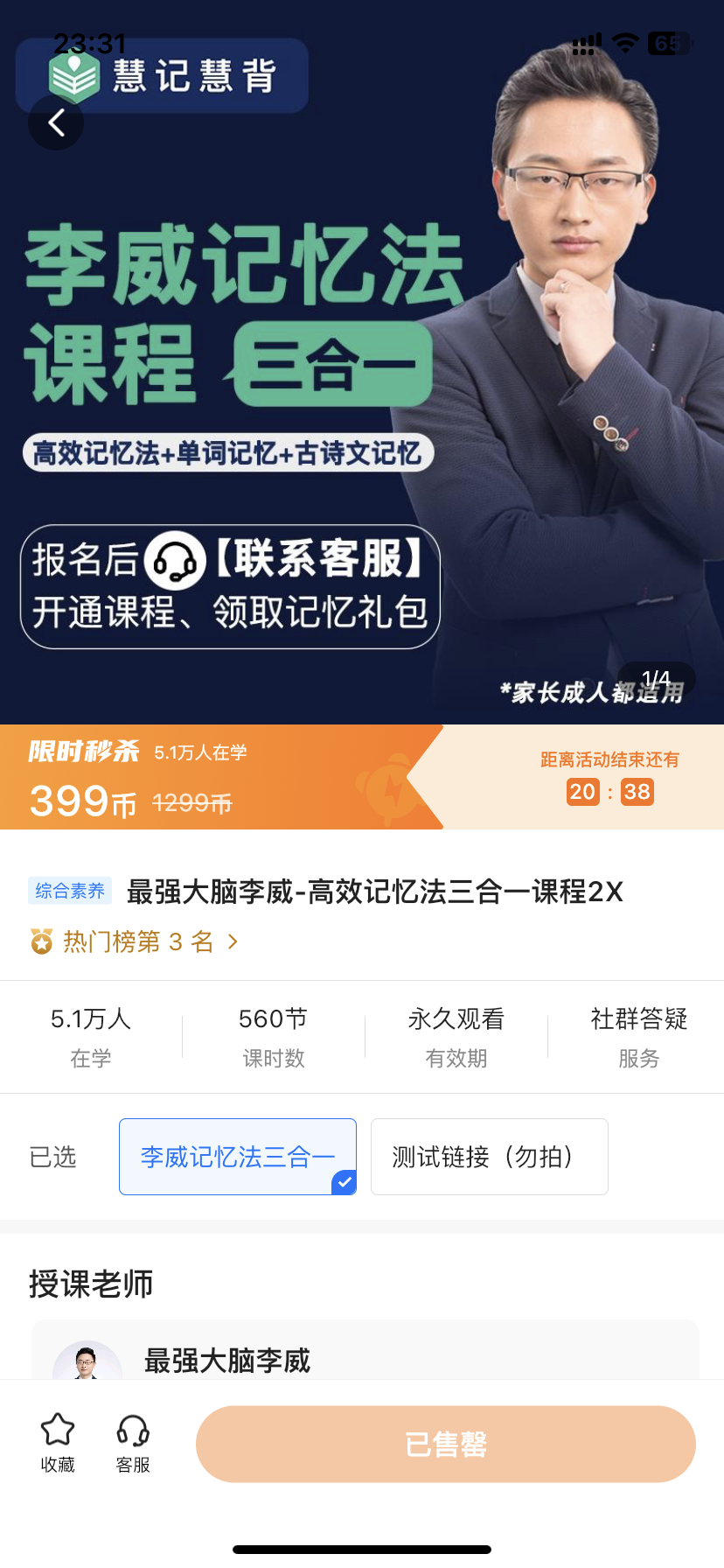
Task: Select the 李威记忆法三合一 option
Action: [x=237, y=1157]
